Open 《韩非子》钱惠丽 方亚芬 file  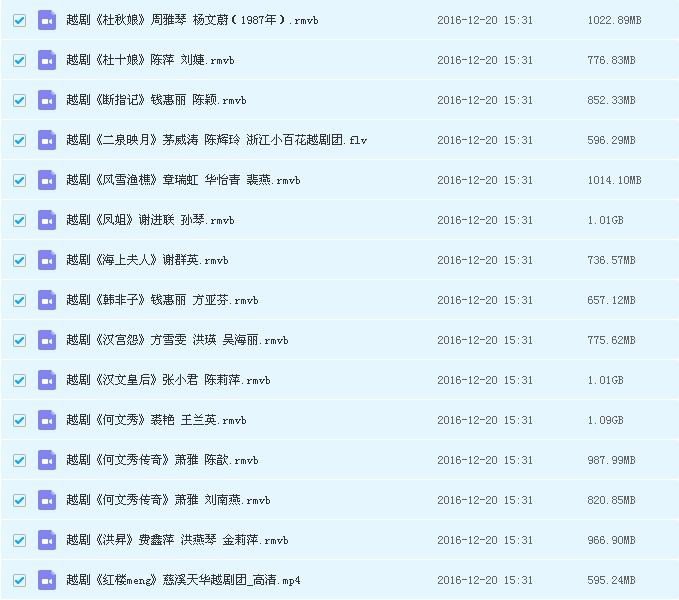click(161, 300)
